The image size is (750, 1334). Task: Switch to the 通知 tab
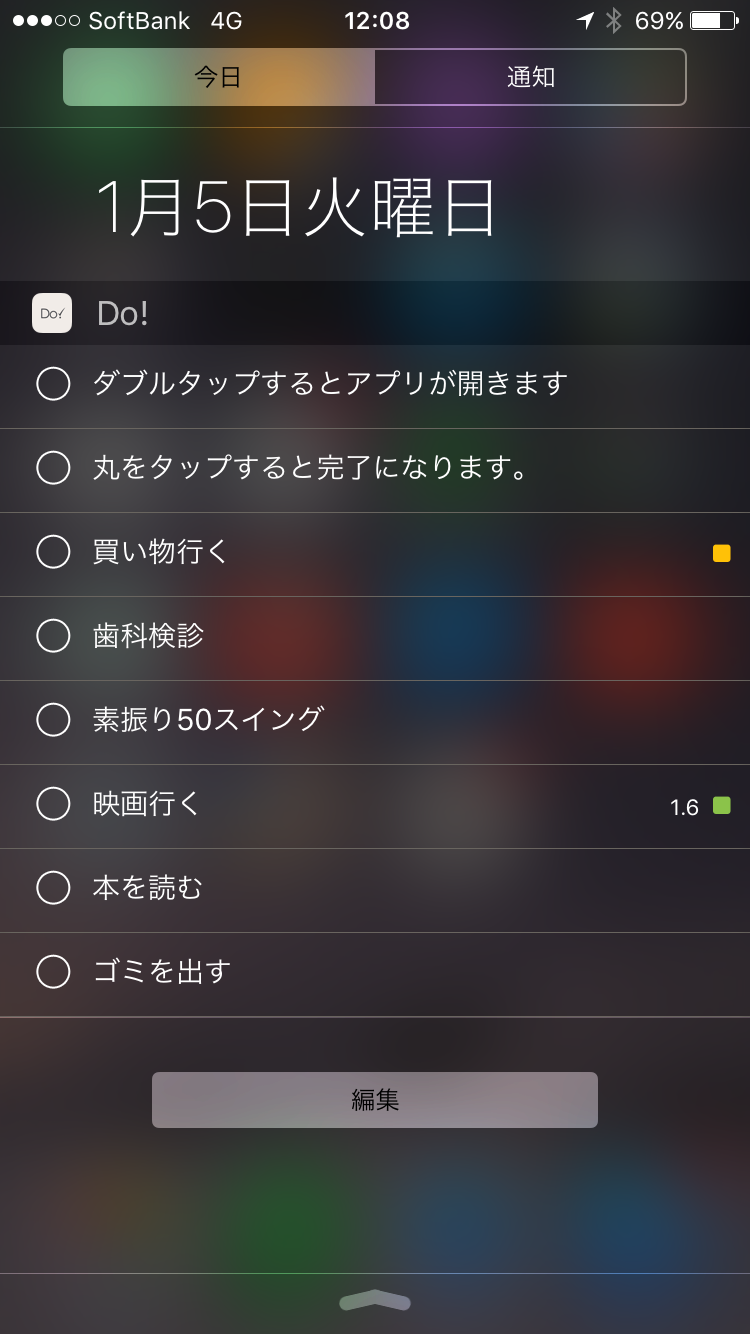(530, 77)
